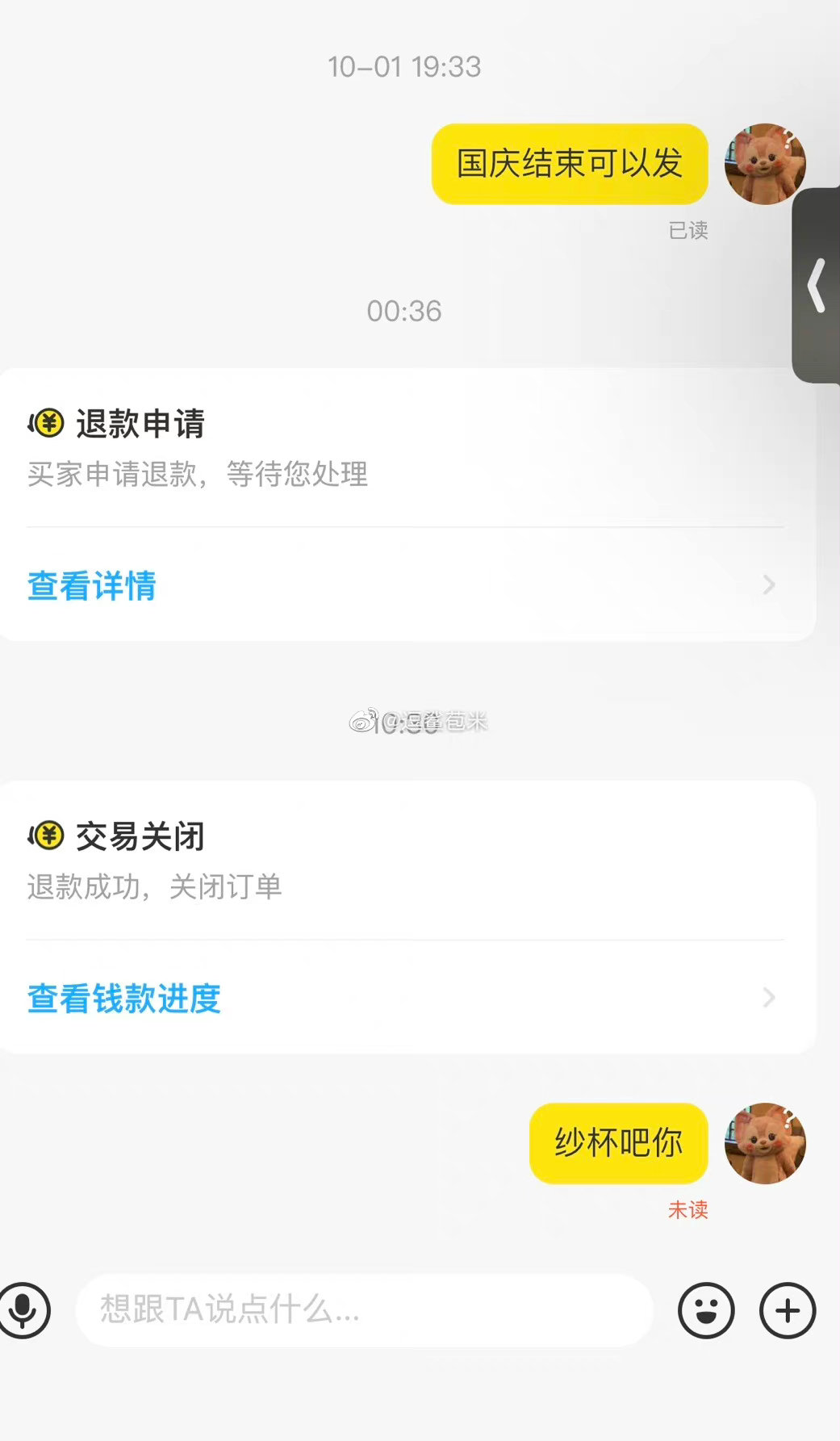Focus the 想跟TA说点什么 message field
Viewport: 840px width, 1441px height.
[x=364, y=1310]
